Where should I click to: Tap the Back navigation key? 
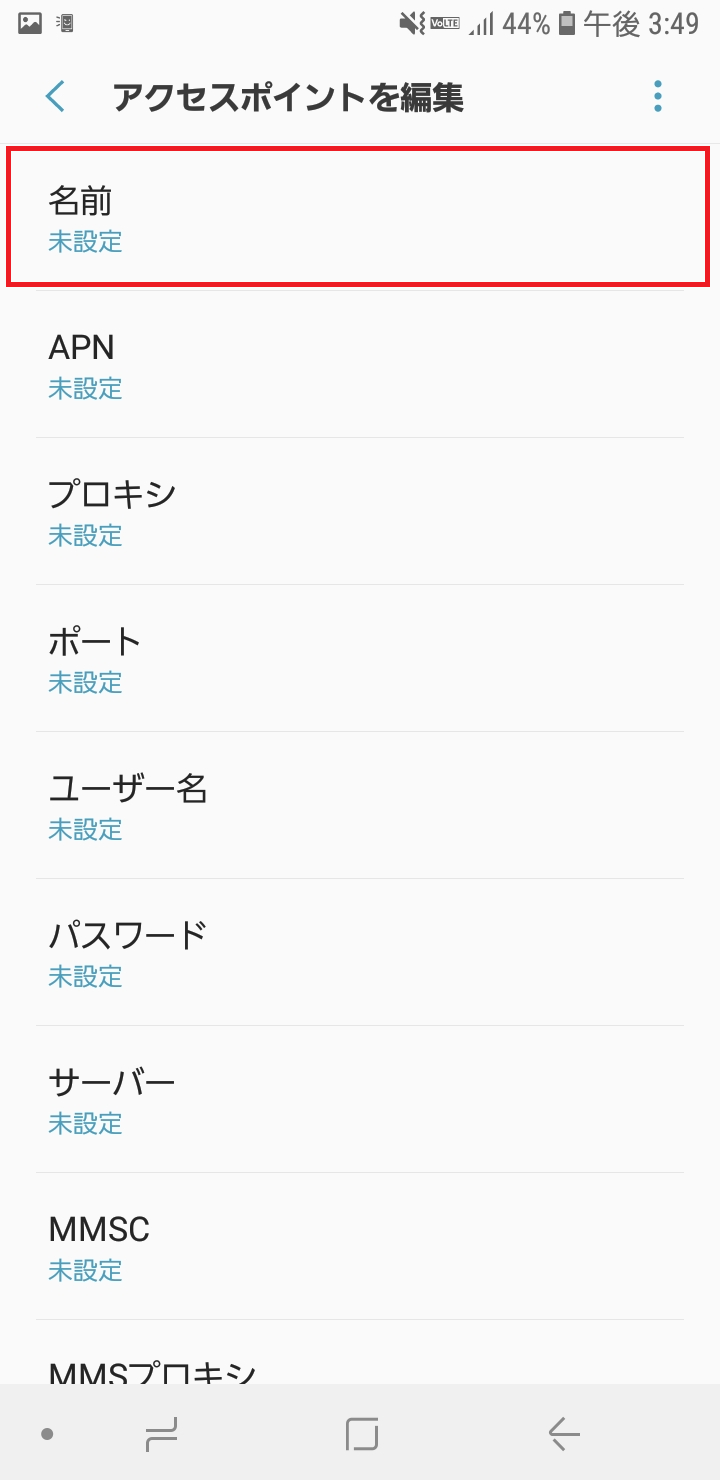click(x=560, y=1431)
